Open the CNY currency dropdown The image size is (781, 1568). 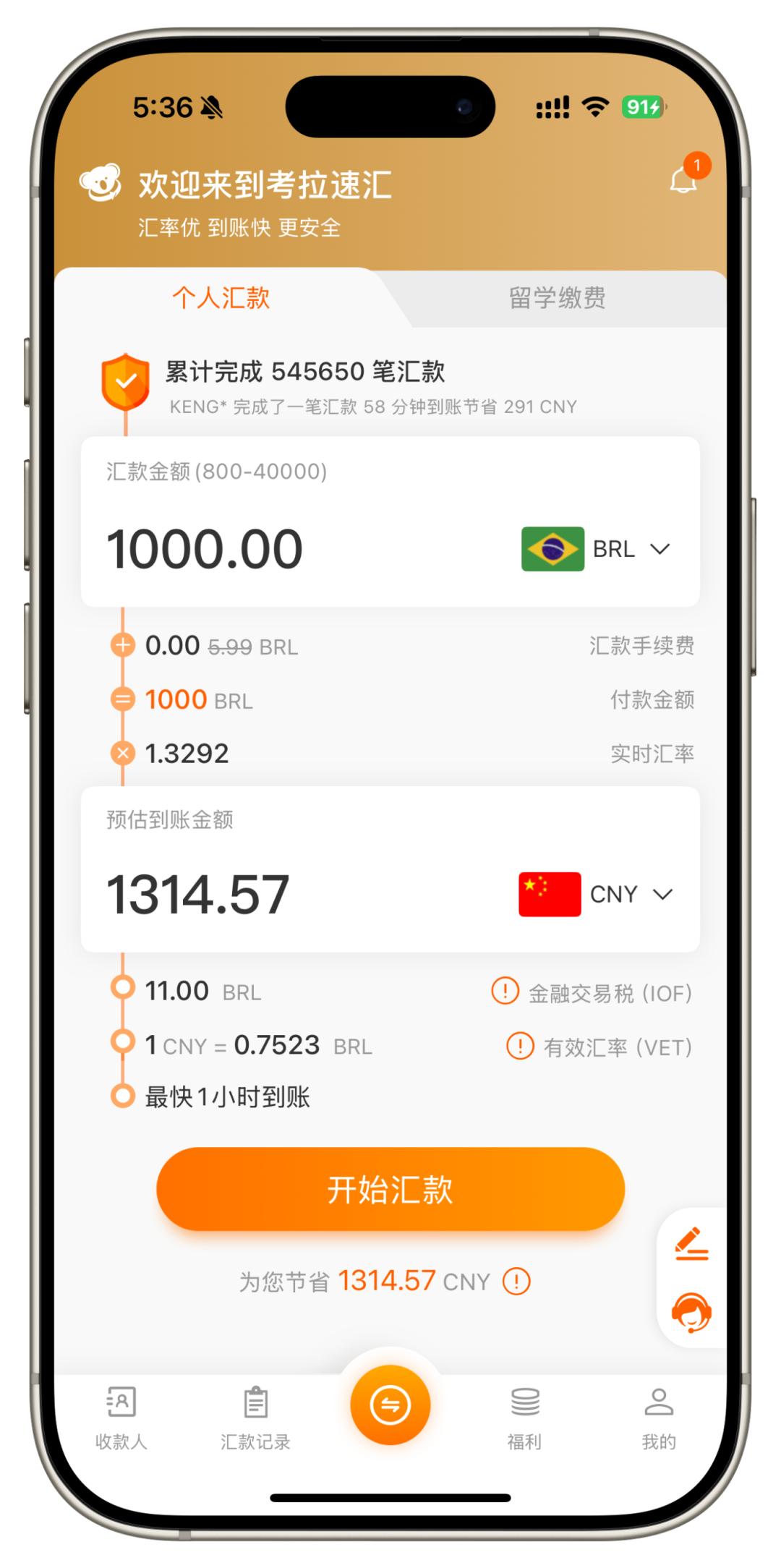[x=597, y=895]
